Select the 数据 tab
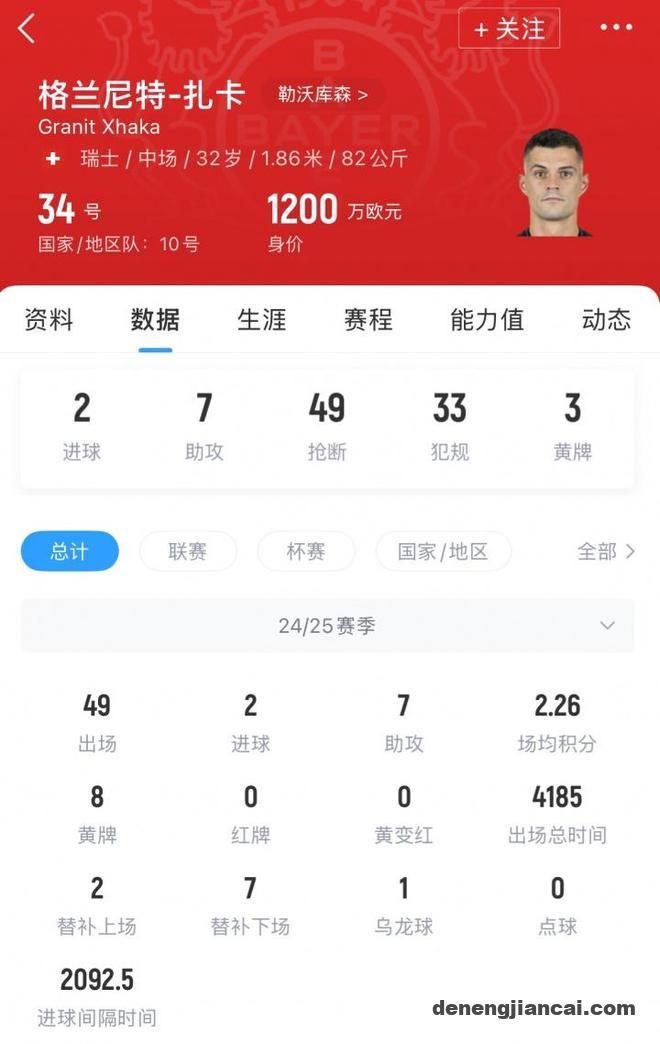This screenshot has height=1044, width=660. 155,319
